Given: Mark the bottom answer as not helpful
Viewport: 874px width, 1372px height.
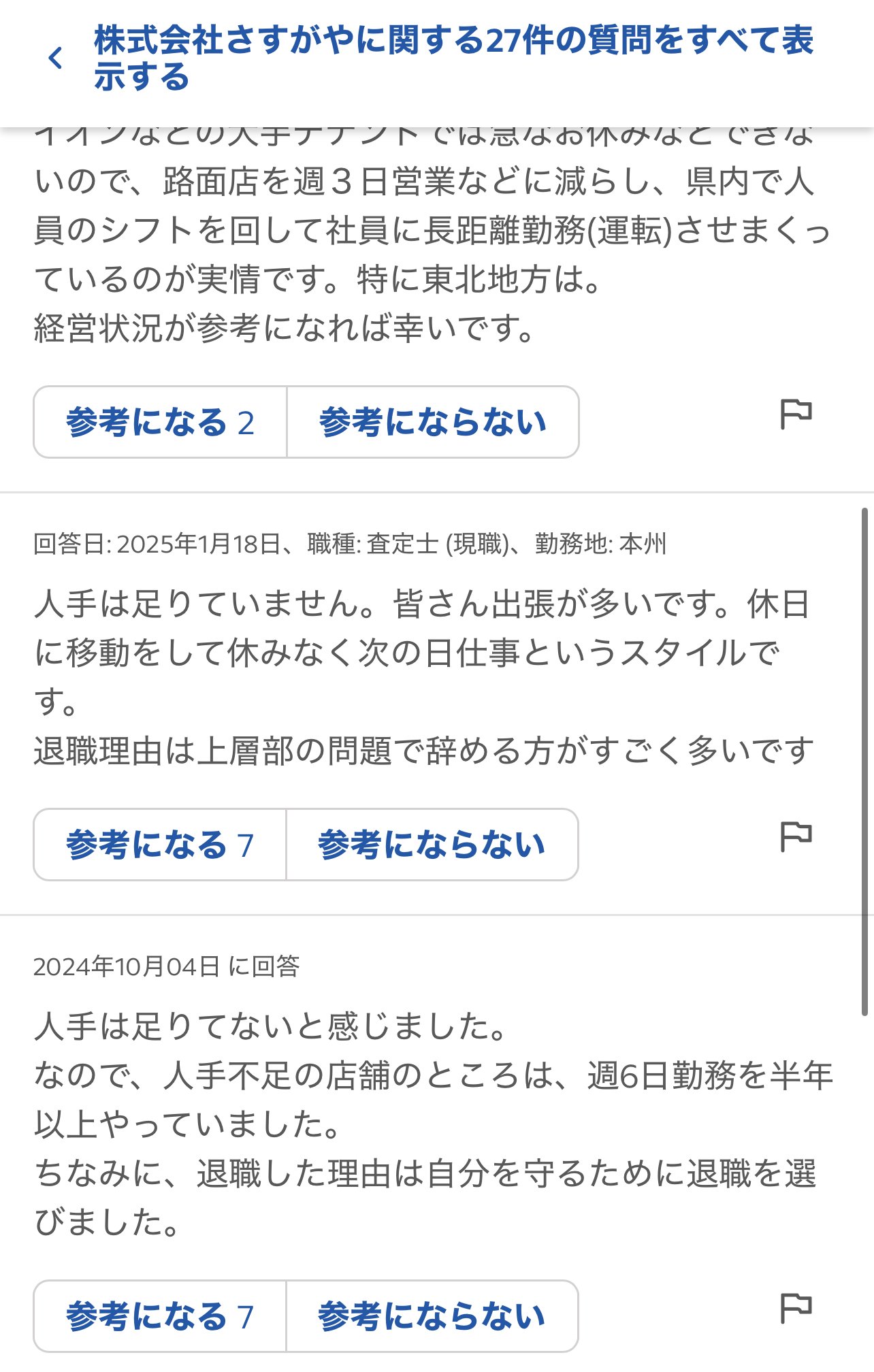Looking at the screenshot, I should click(432, 1318).
